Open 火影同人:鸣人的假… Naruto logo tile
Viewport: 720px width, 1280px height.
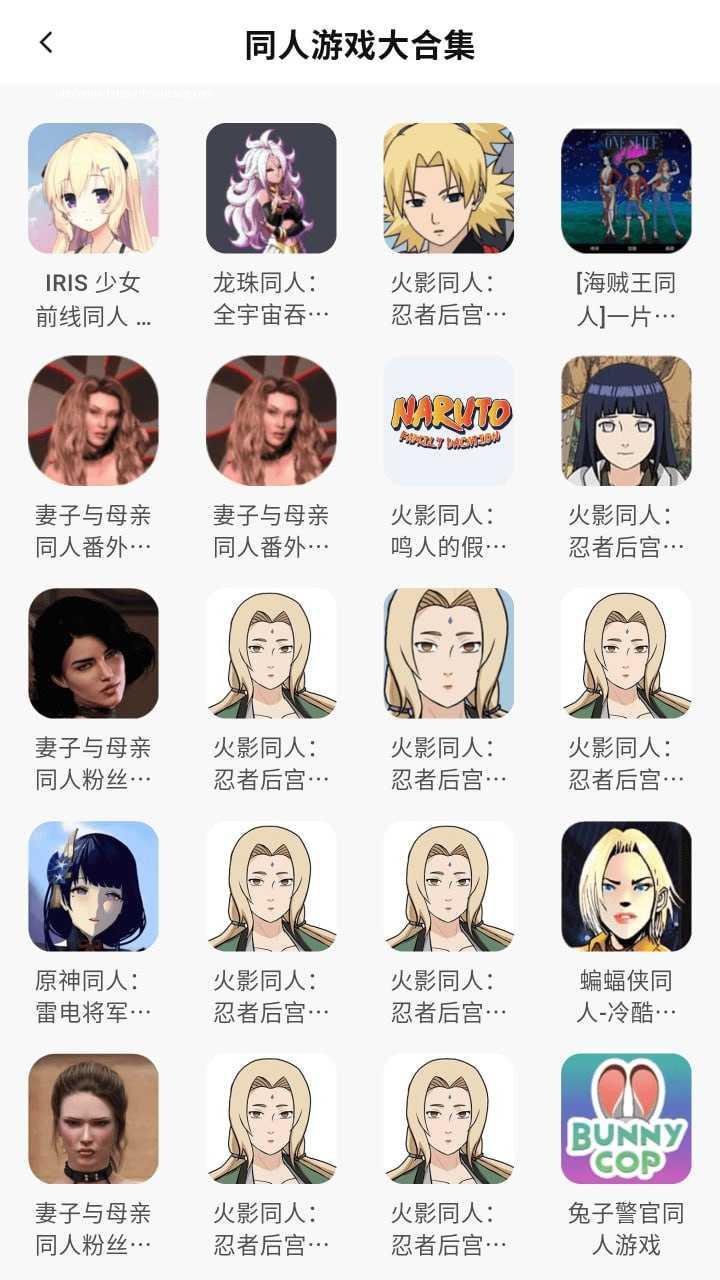click(449, 421)
